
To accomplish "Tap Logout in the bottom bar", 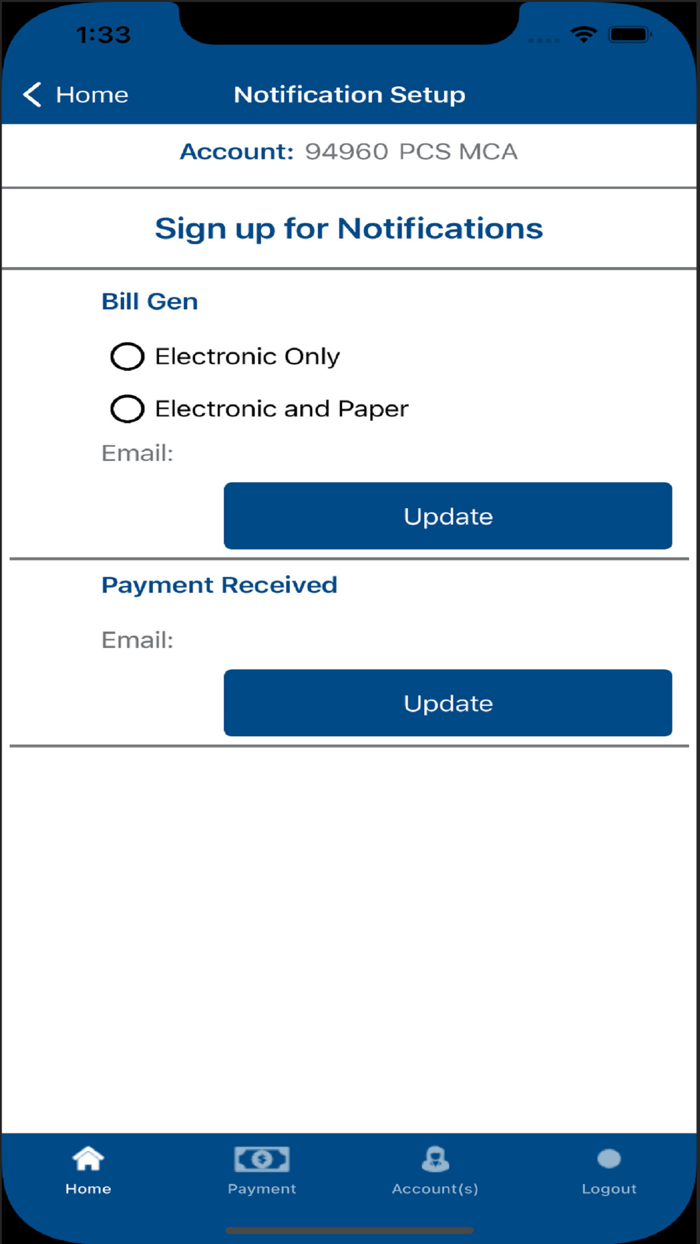I will coord(609,1171).
